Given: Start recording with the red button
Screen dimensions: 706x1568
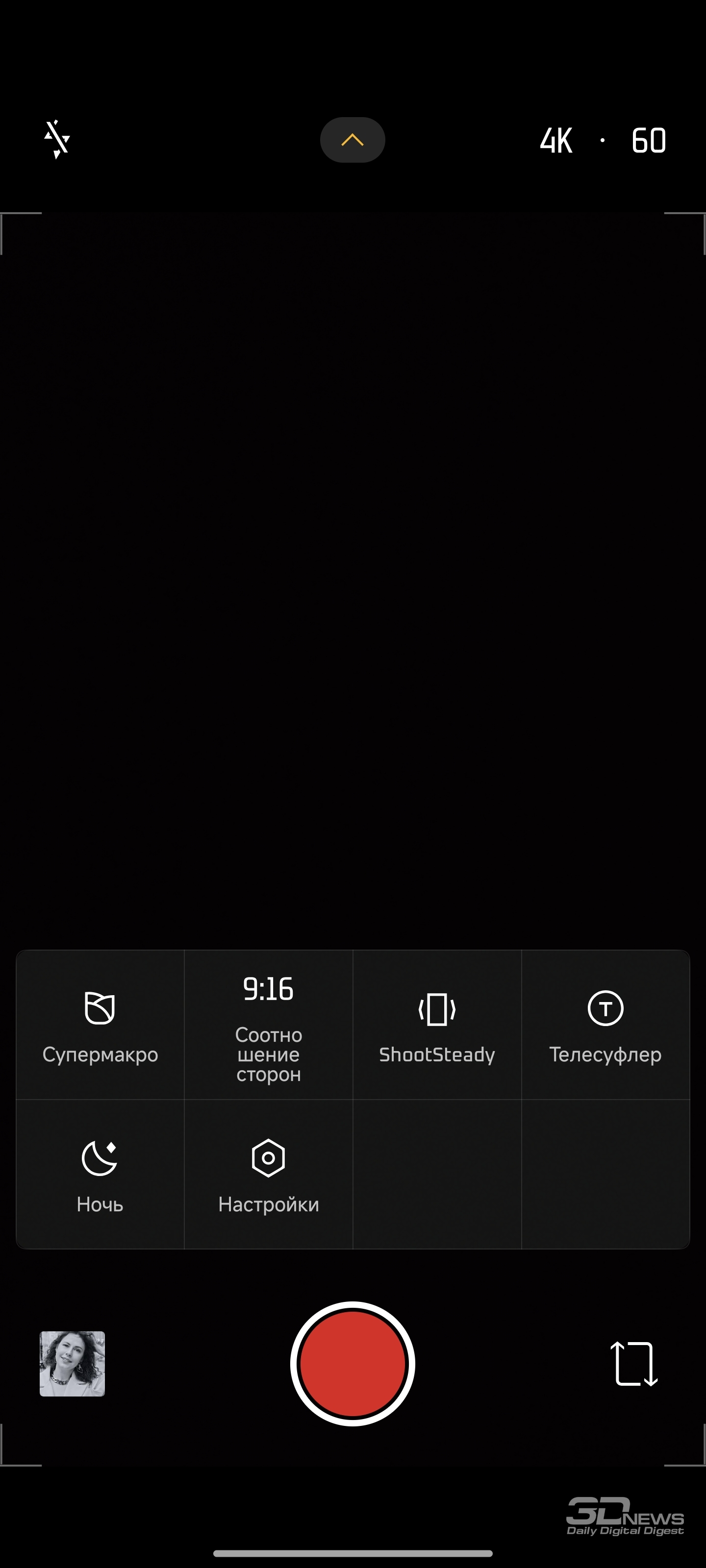Looking at the screenshot, I should click(353, 1364).
